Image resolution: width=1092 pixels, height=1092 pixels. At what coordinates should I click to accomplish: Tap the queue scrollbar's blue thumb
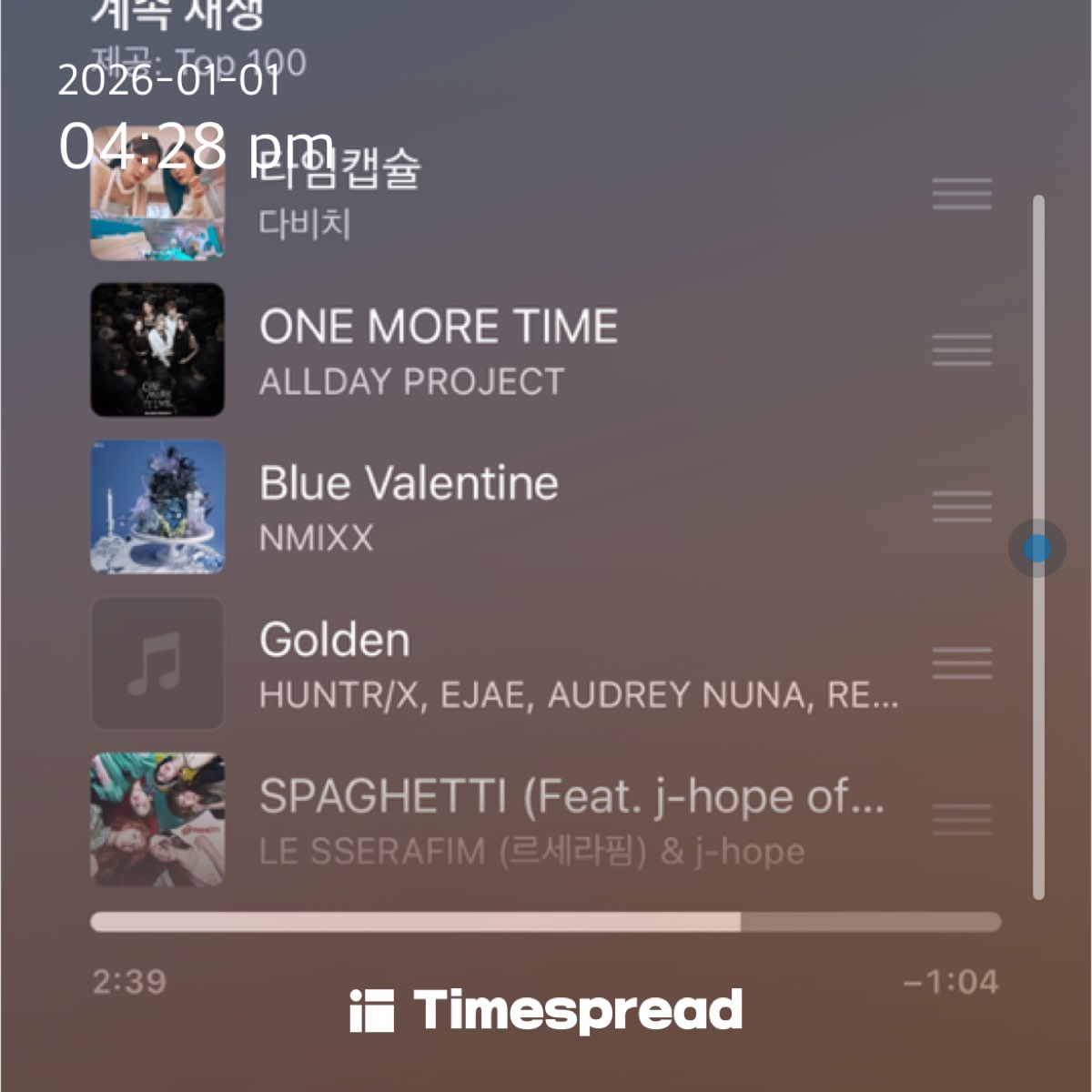(1036, 548)
